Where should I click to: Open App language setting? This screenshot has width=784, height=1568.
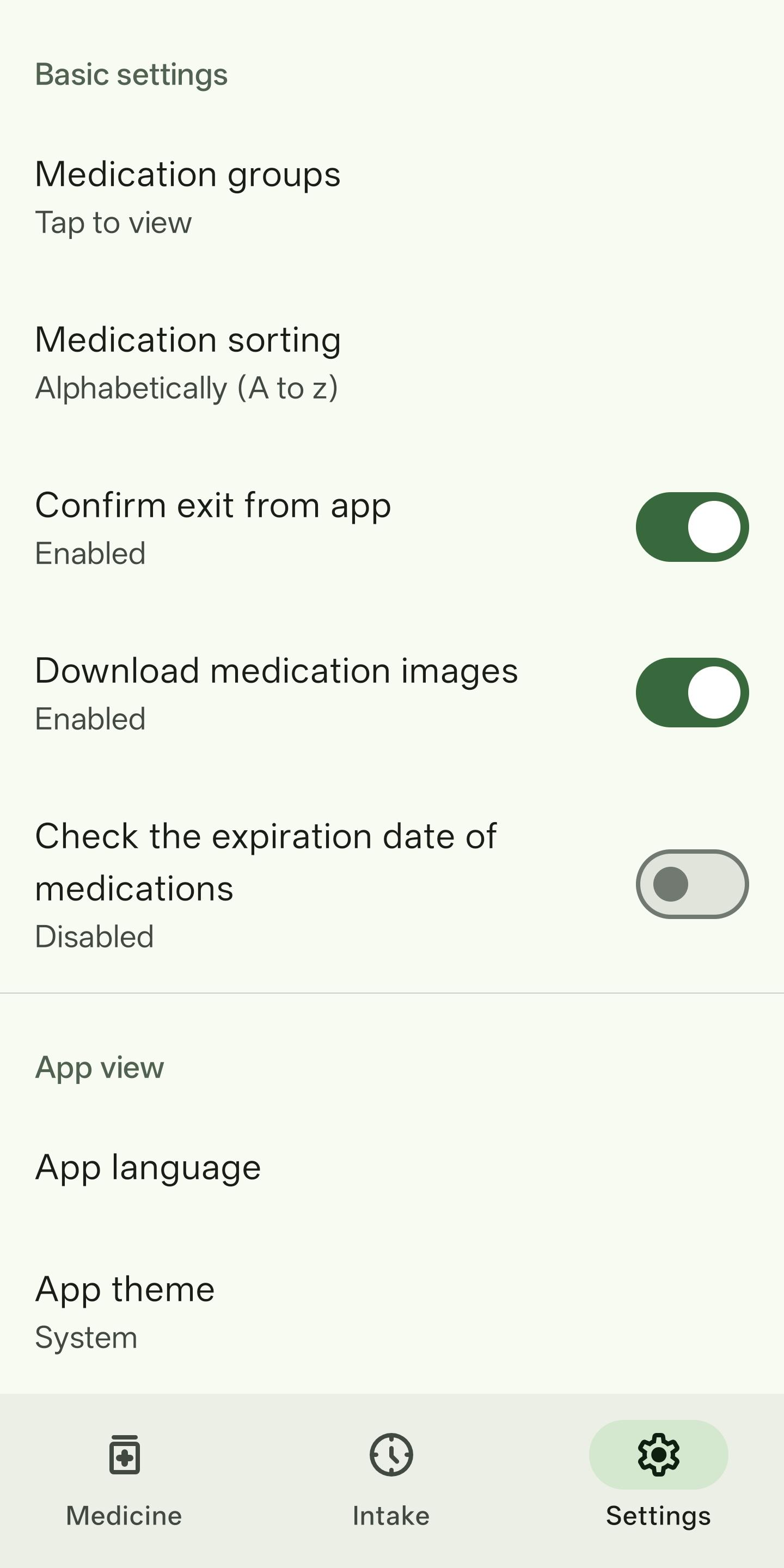click(x=392, y=1167)
